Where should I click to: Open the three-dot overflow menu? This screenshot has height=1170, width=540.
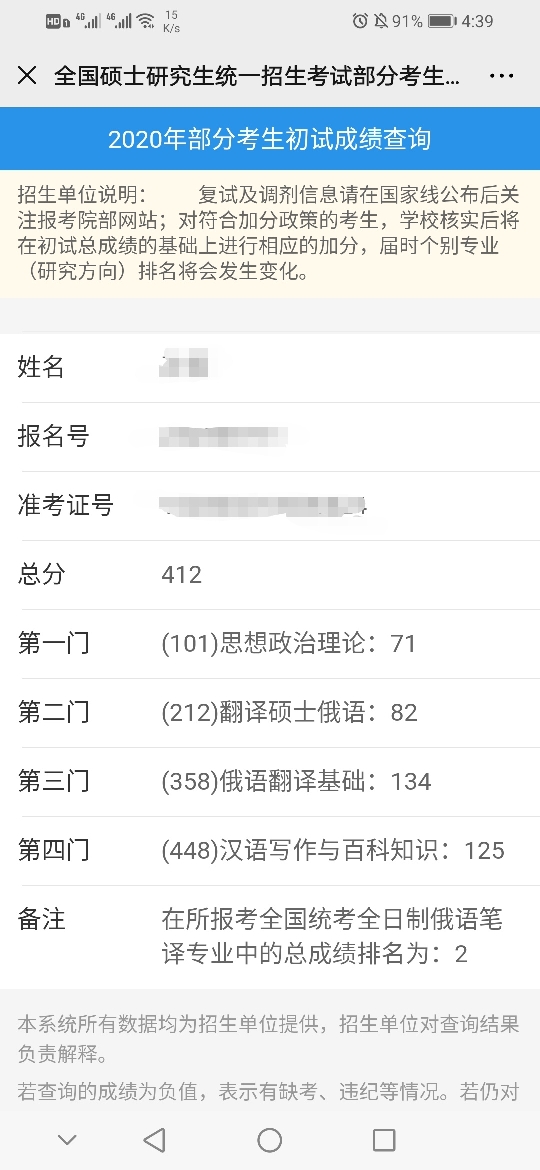pyautogui.click(x=501, y=76)
